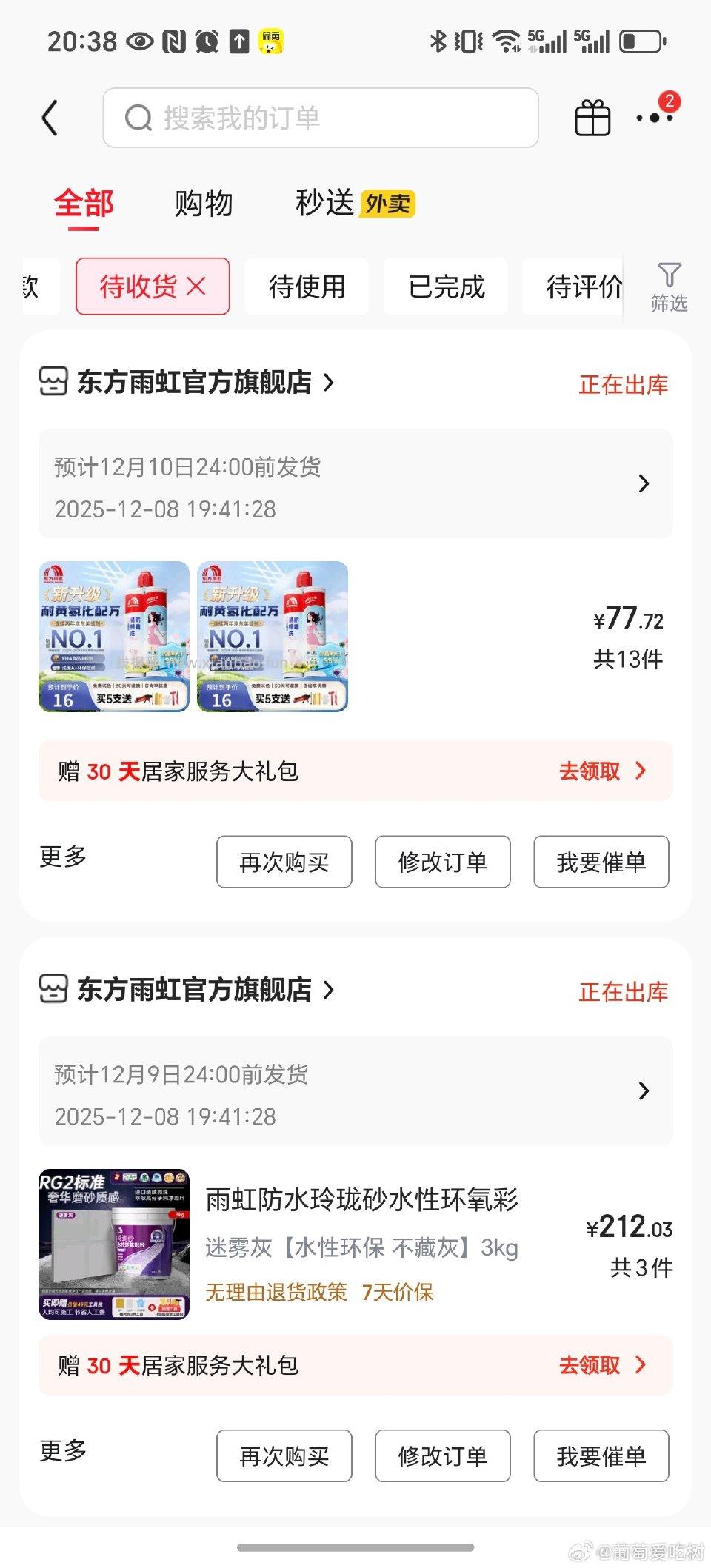
Task: Clear the 待收货 filter chip
Action: coord(196,287)
